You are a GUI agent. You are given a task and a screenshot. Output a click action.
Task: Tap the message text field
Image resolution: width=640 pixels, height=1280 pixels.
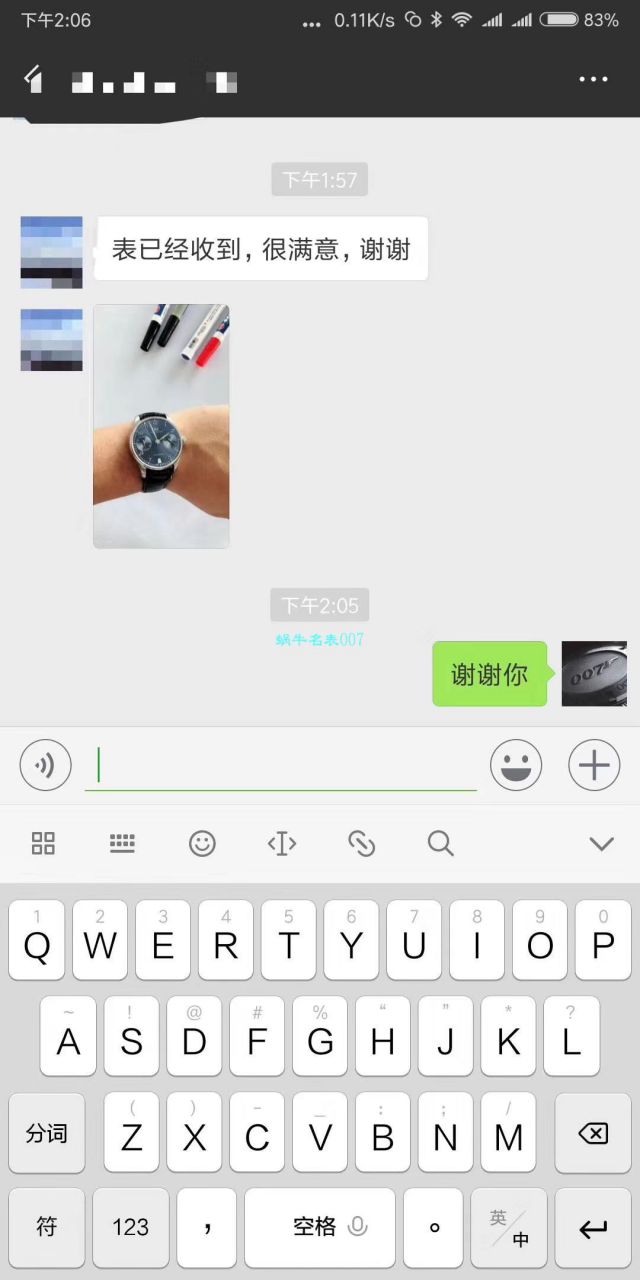280,766
